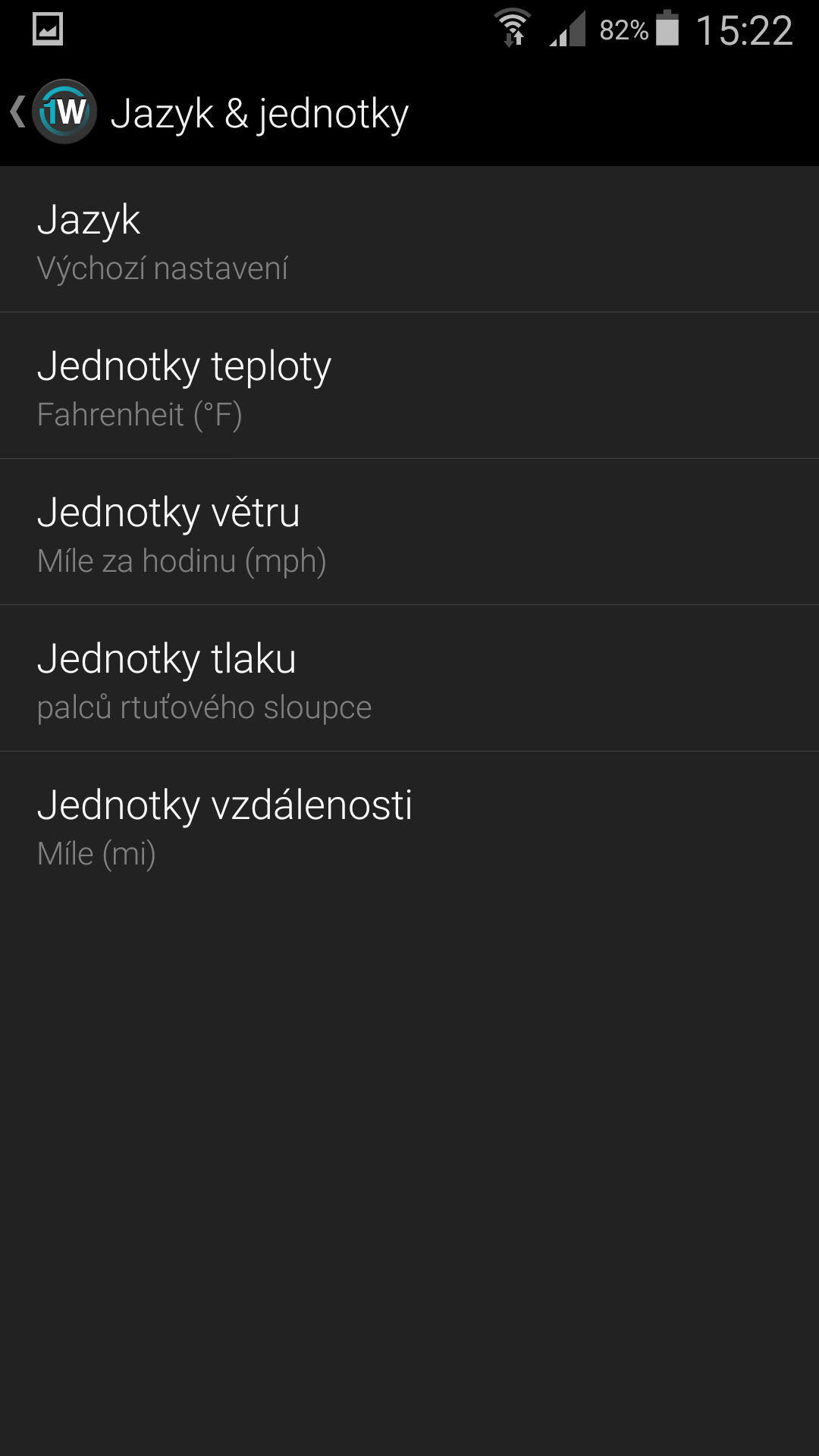
Task: Open the Jazyk language setting
Action: pyautogui.click(x=409, y=240)
